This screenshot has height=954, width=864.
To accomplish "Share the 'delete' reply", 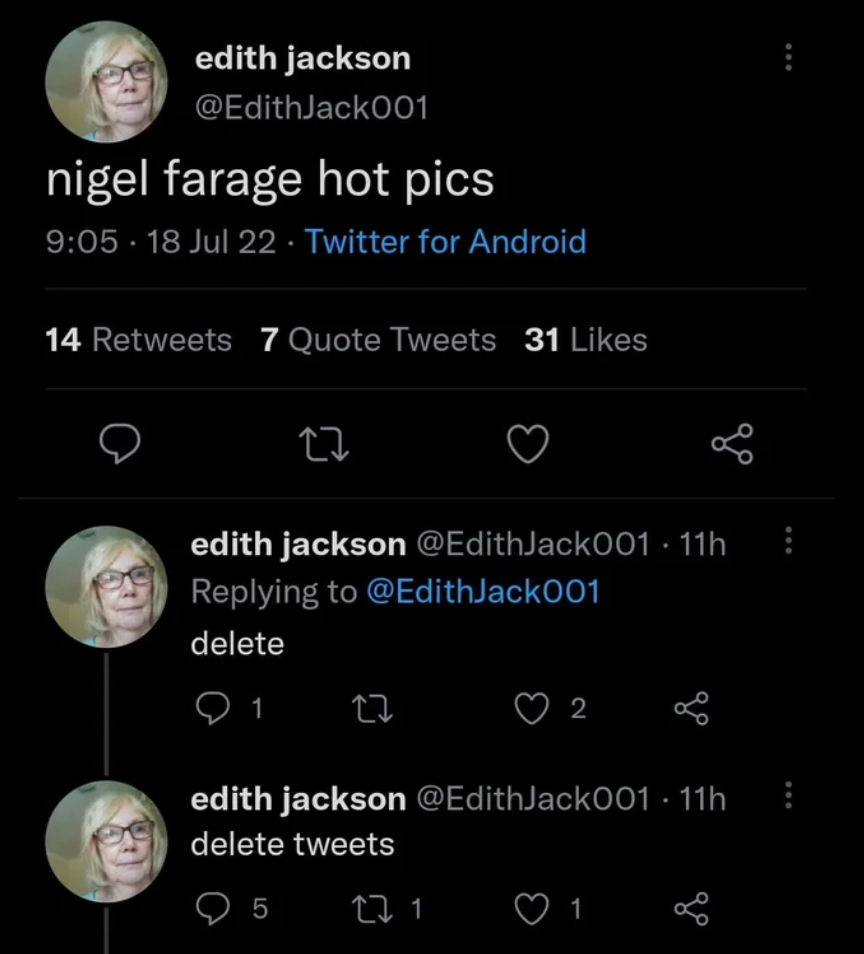I will (x=690, y=708).
